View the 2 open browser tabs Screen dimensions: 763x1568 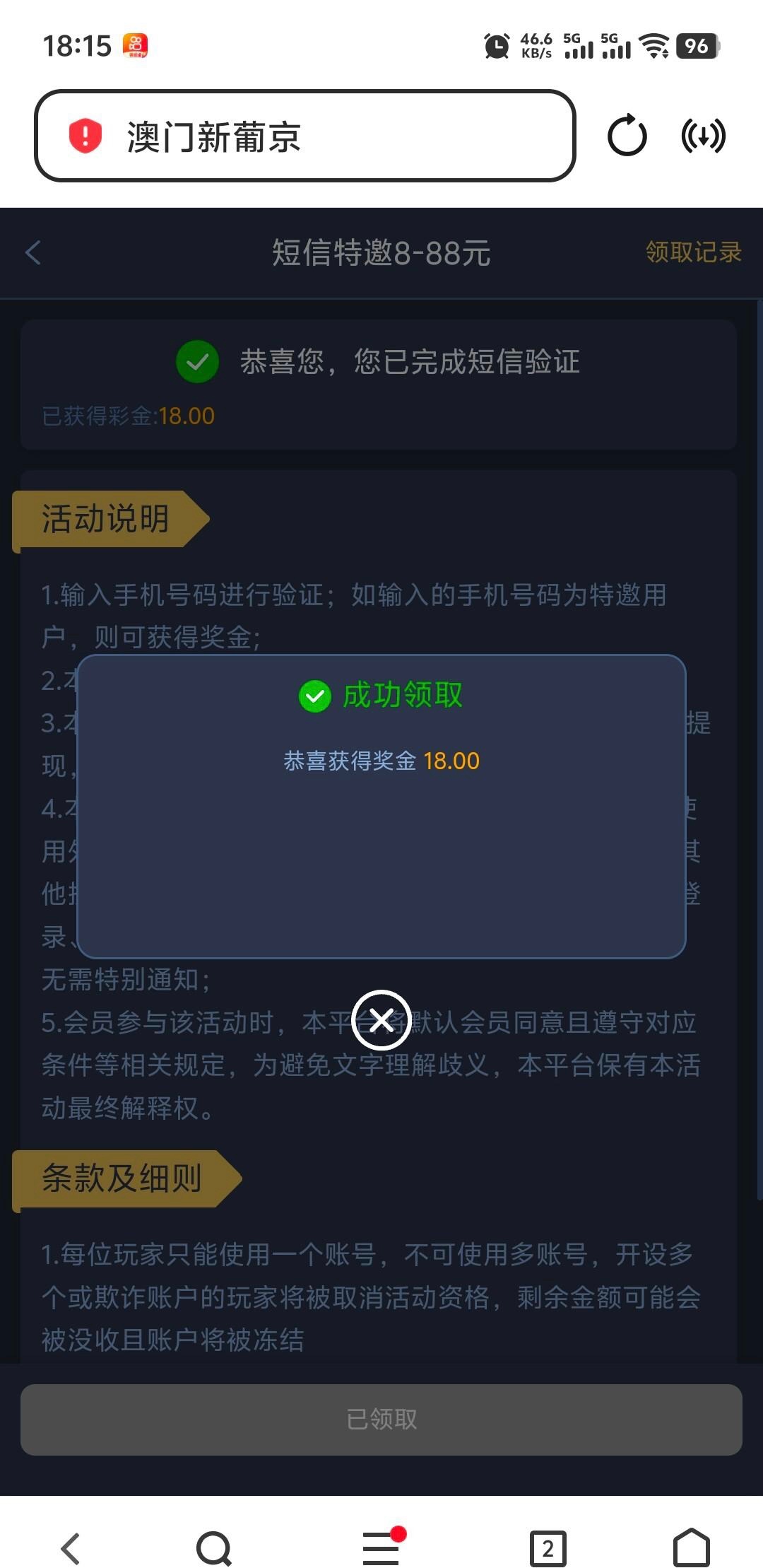tap(548, 1549)
